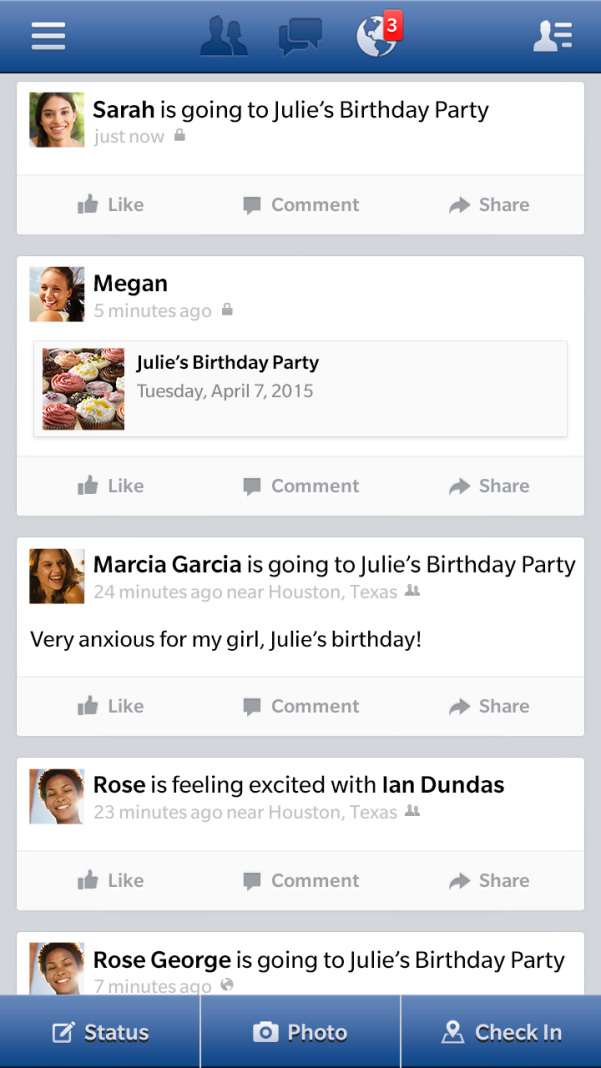Image resolution: width=601 pixels, height=1068 pixels.
Task: Upload a Photo from the bottom bar
Action: point(300,1032)
